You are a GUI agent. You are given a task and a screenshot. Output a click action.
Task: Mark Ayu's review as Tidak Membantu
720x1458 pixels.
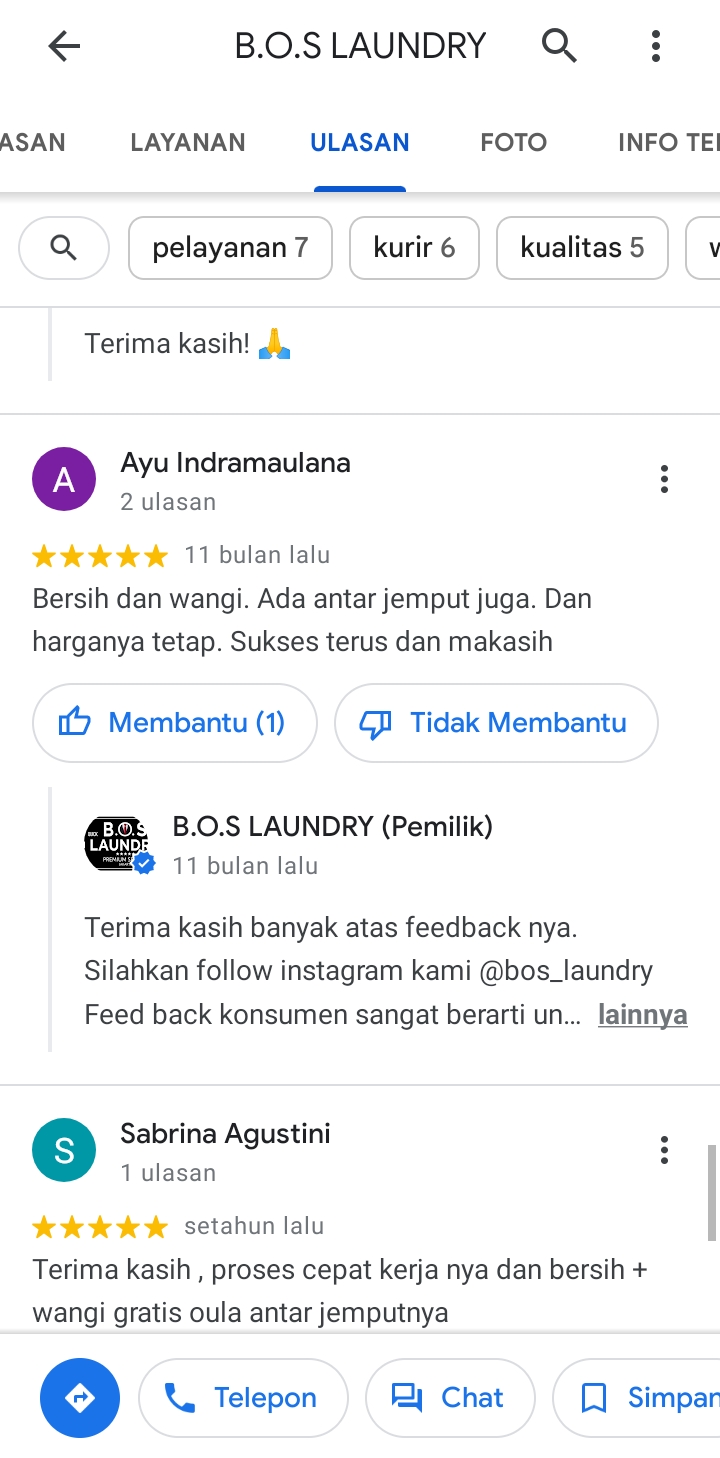point(496,723)
